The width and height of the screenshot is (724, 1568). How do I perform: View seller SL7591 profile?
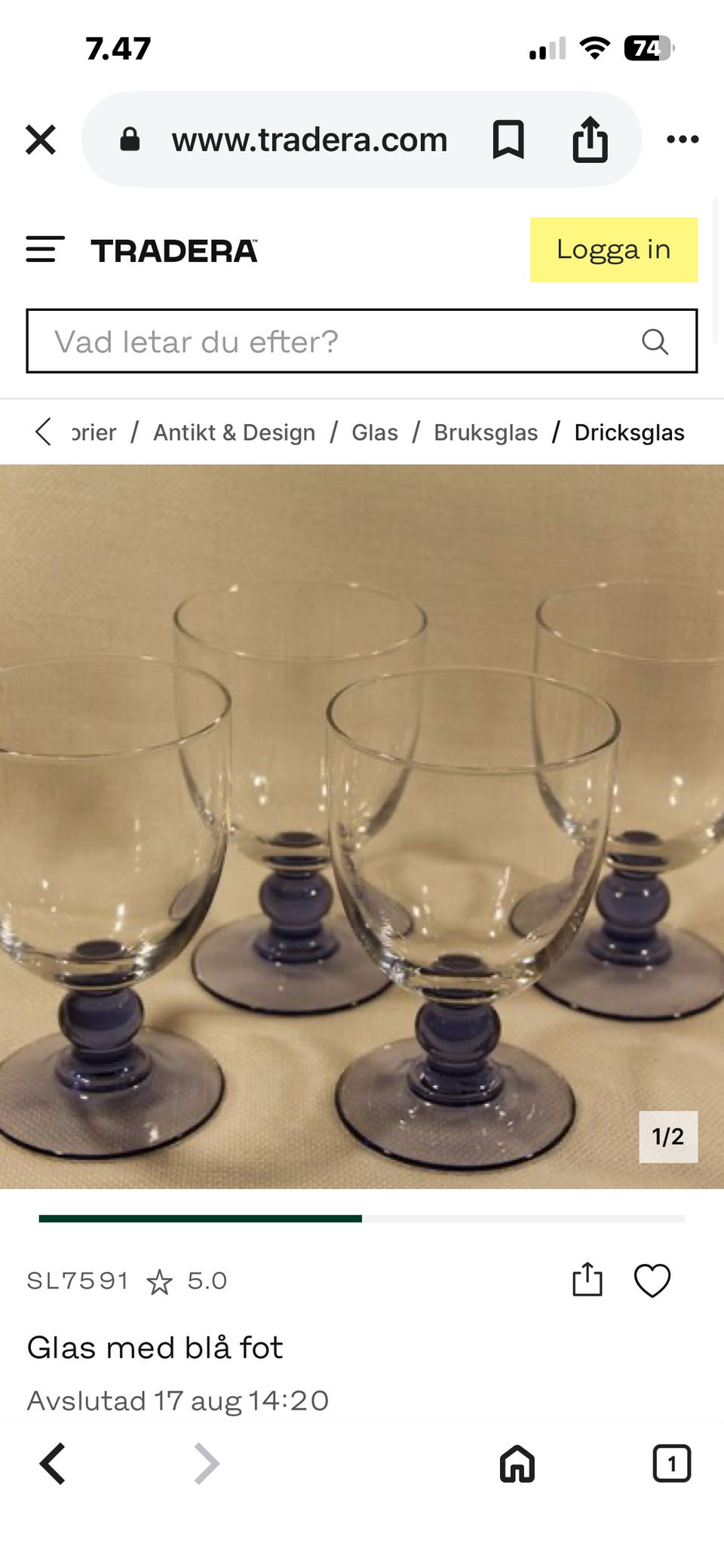pyautogui.click(x=78, y=1281)
